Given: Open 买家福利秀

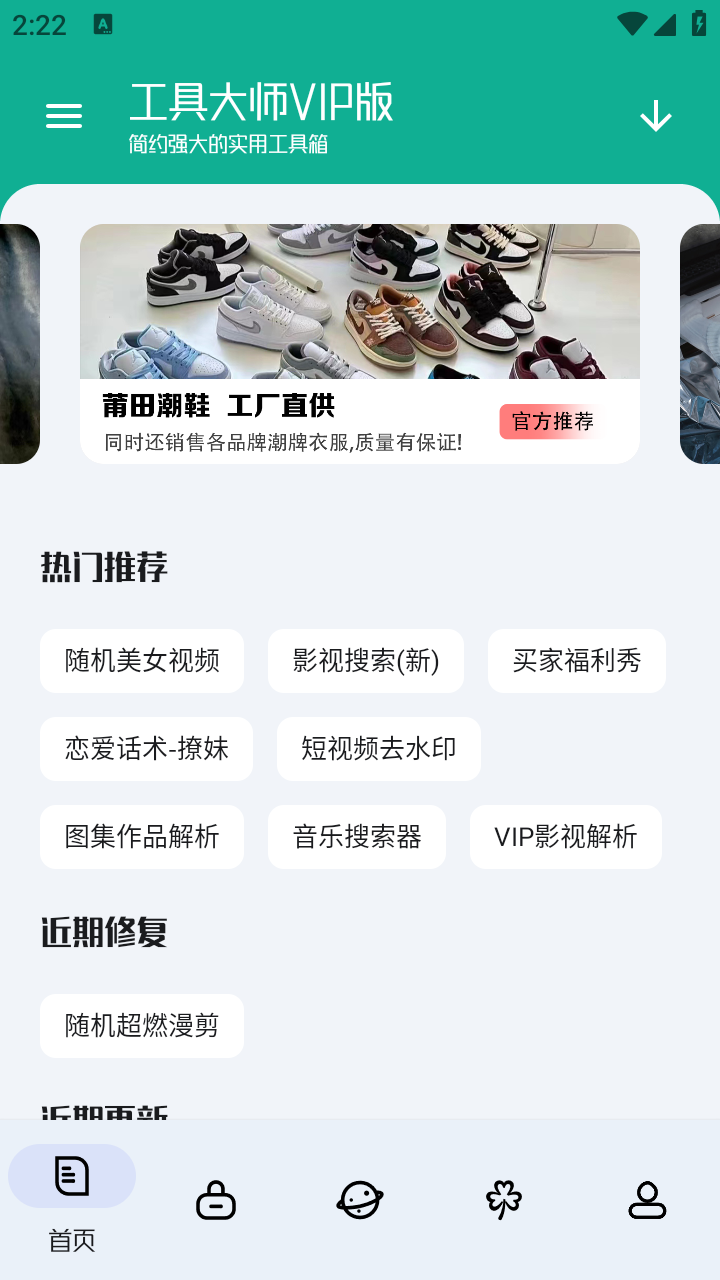Looking at the screenshot, I should 576,661.
